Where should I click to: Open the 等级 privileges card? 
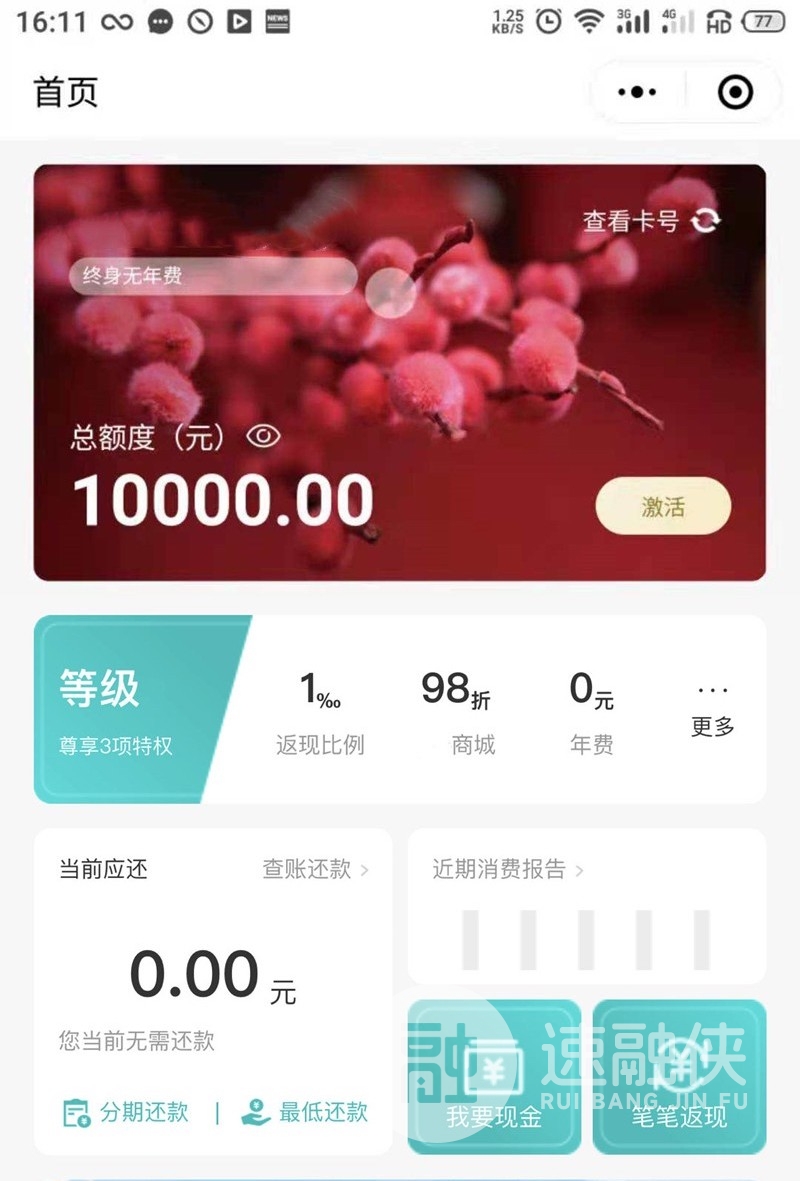tap(130, 709)
